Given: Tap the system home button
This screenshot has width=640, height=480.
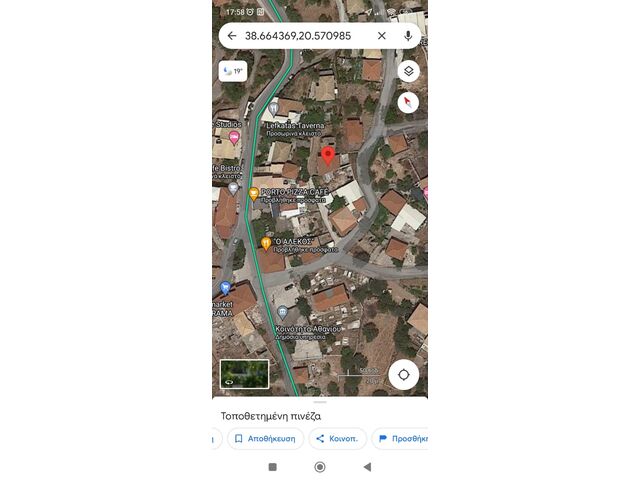Looking at the screenshot, I should [320, 467].
